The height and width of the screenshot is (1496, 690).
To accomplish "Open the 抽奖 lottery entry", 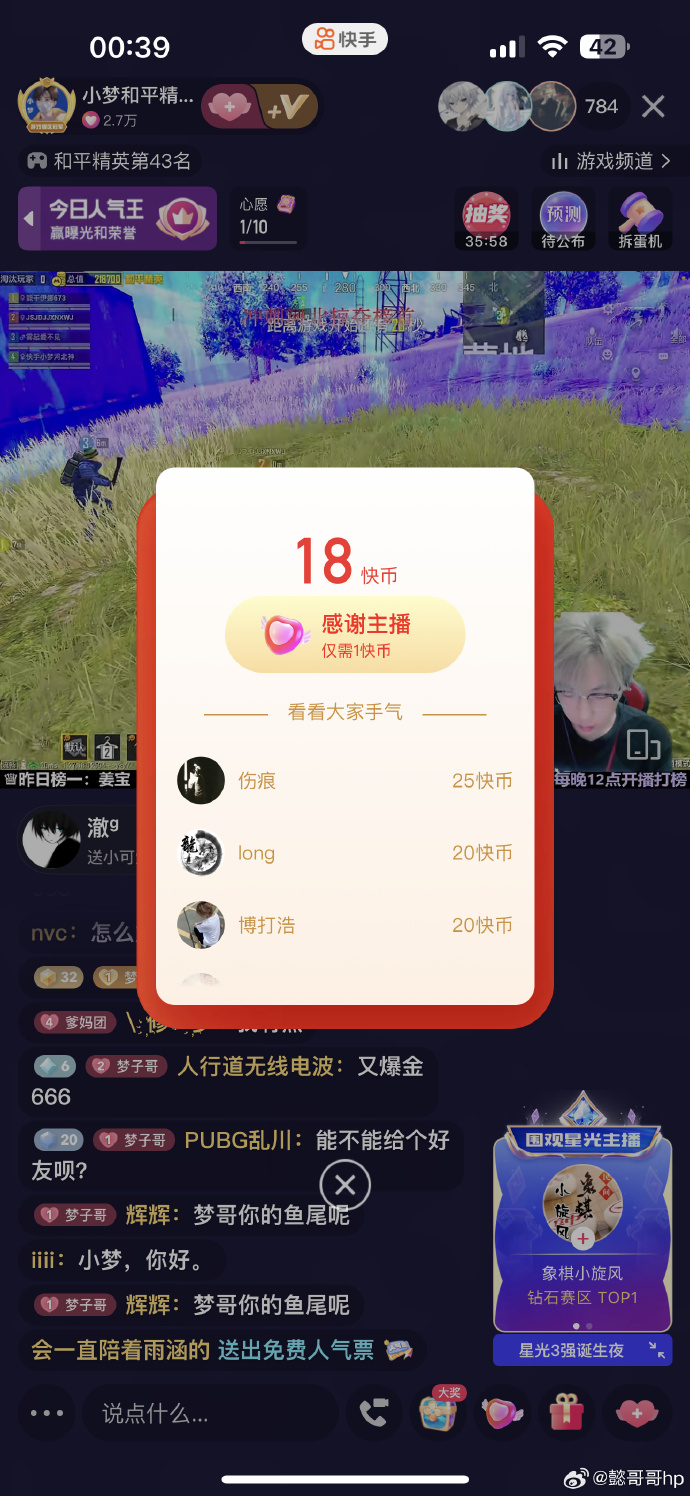I will pos(486,219).
